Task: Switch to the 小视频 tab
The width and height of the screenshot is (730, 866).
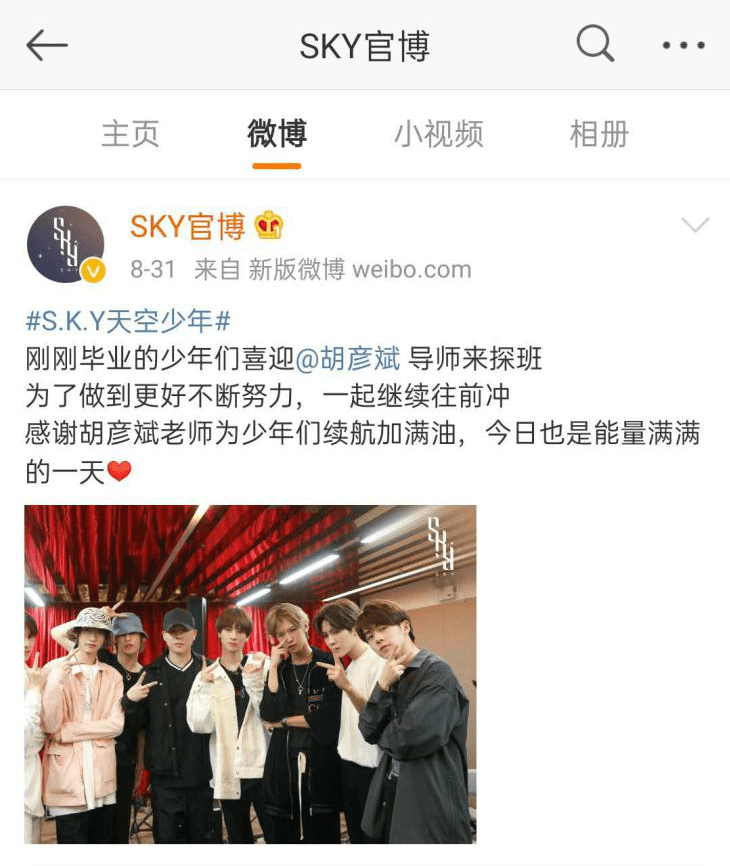Action: tap(438, 134)
